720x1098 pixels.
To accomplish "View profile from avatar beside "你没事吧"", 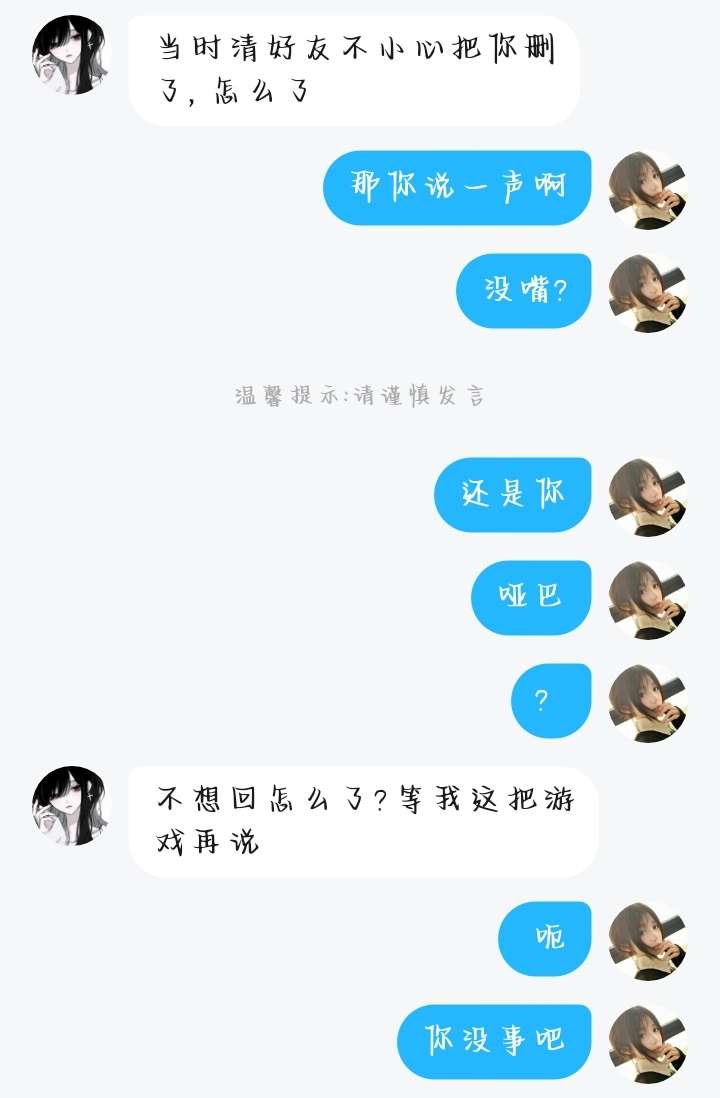I will pos(648,1043).
